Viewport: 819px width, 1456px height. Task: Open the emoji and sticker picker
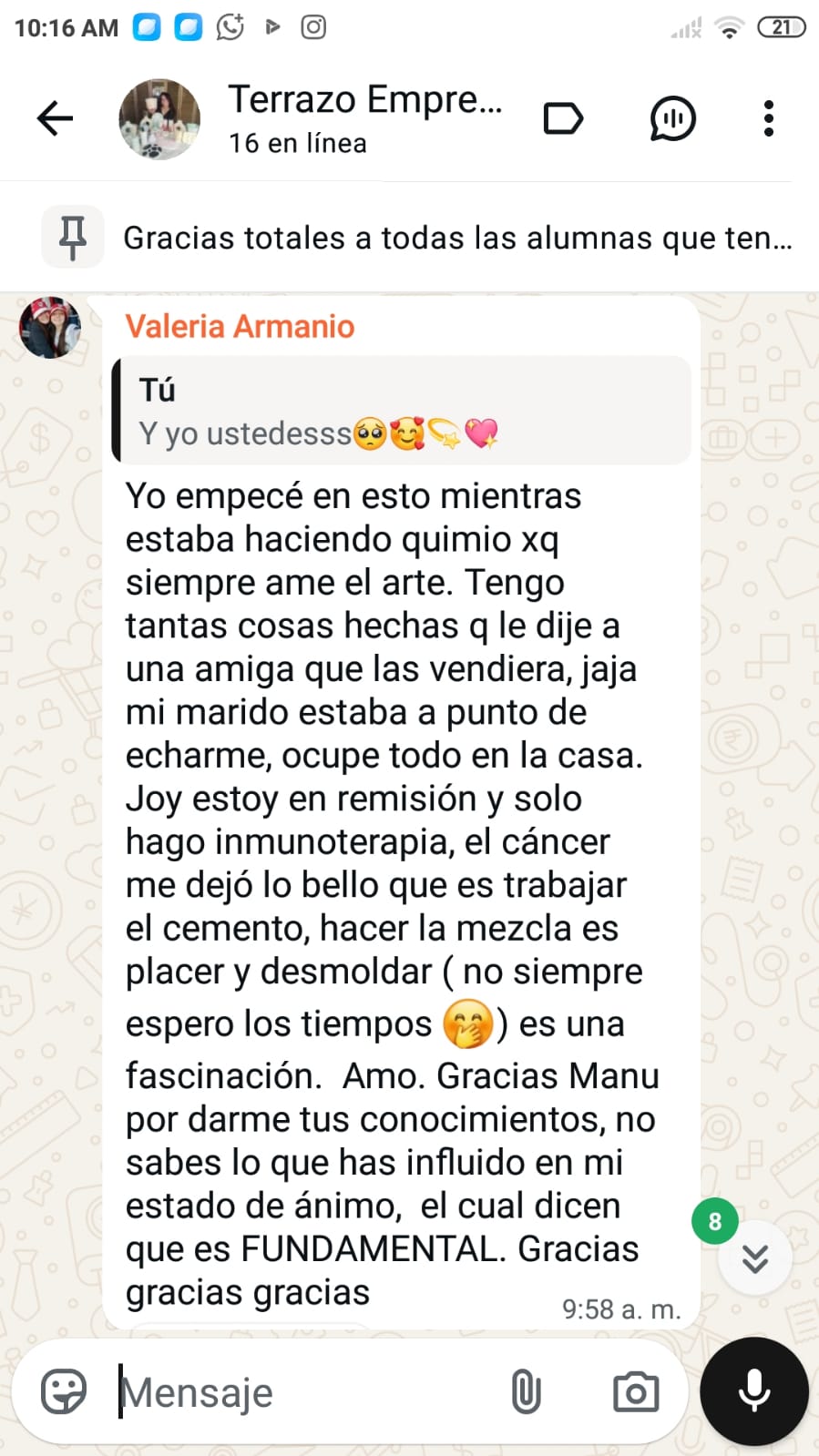click(x=64, y=1391)
